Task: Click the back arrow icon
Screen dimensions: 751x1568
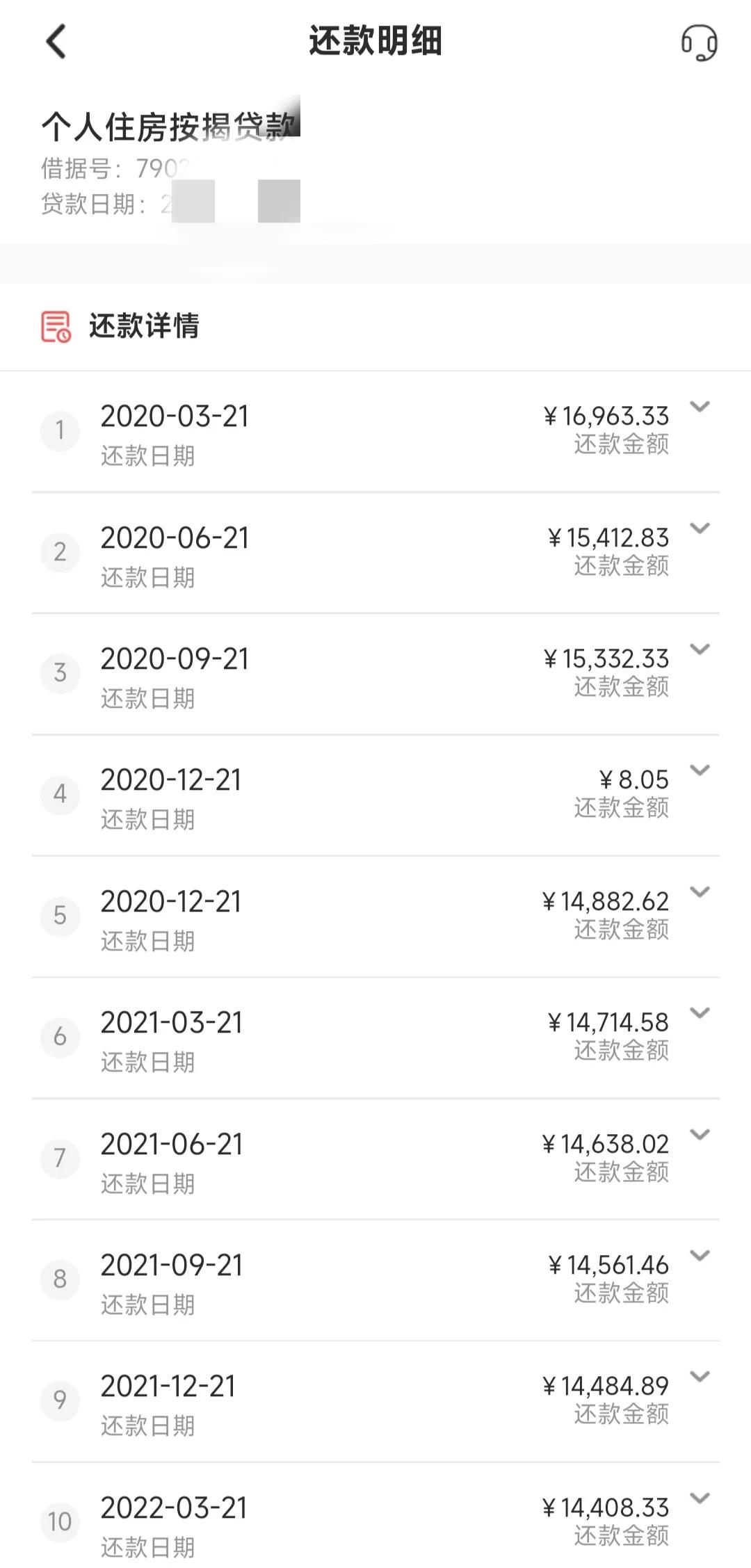Action: pos(54,42)
